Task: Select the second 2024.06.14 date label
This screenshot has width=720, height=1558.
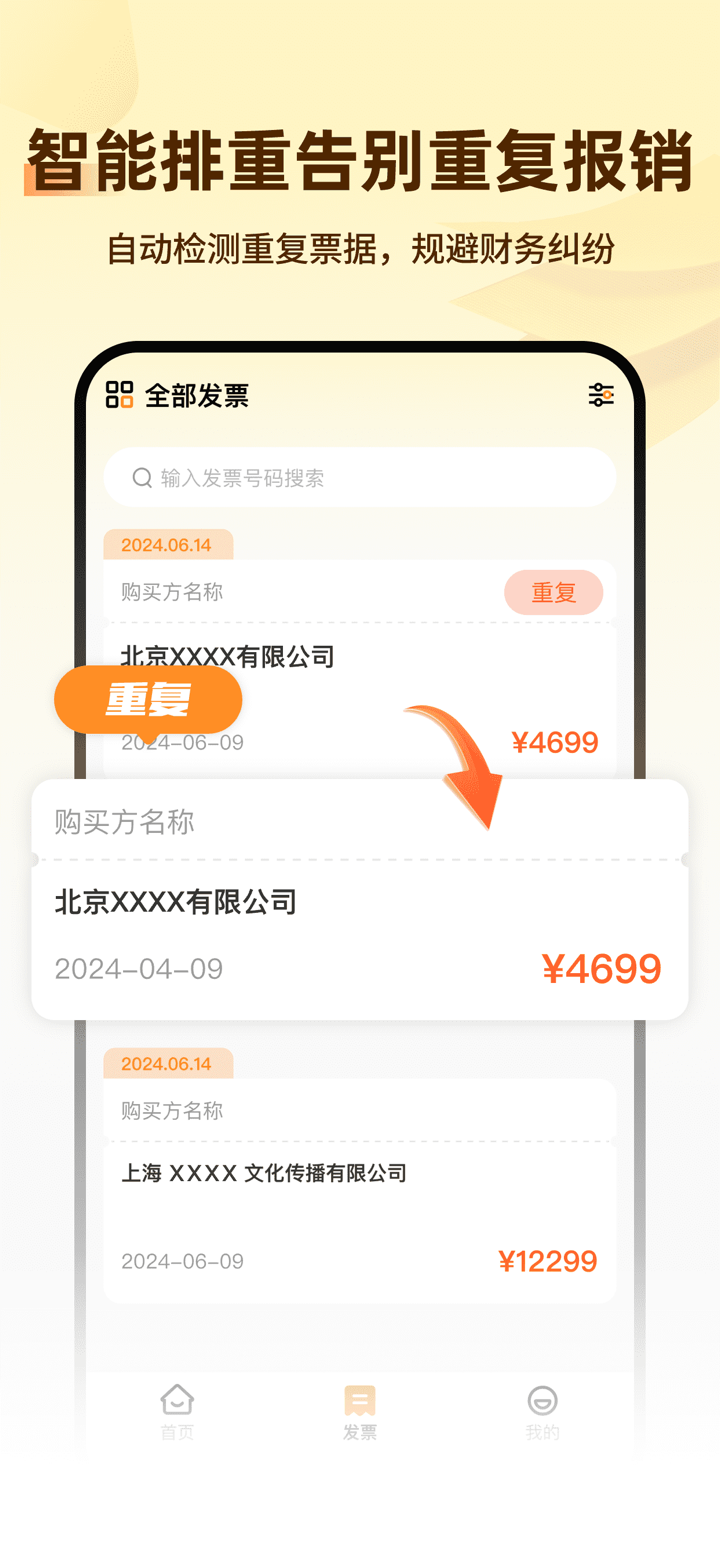Action: tap(168, 1063)
